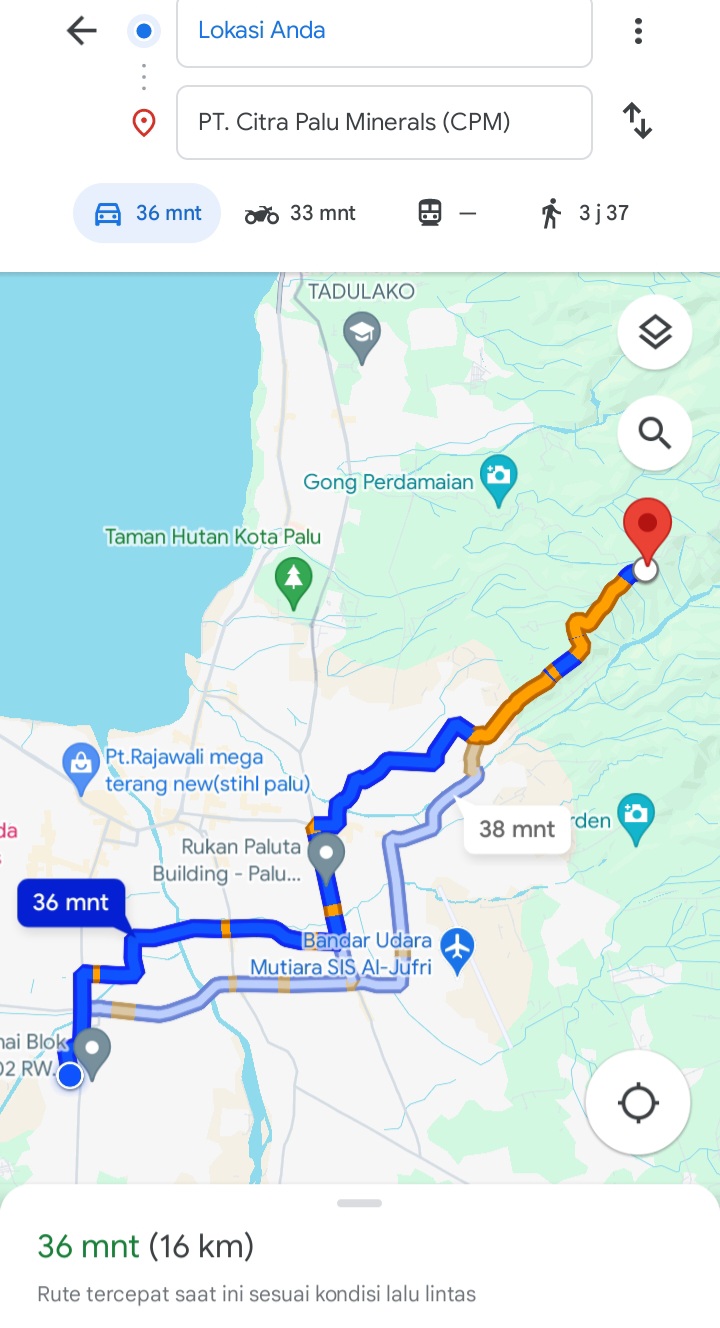
Task: Search along the route with magnifier button
Action: pyautogui.click(x=655, y=434)
